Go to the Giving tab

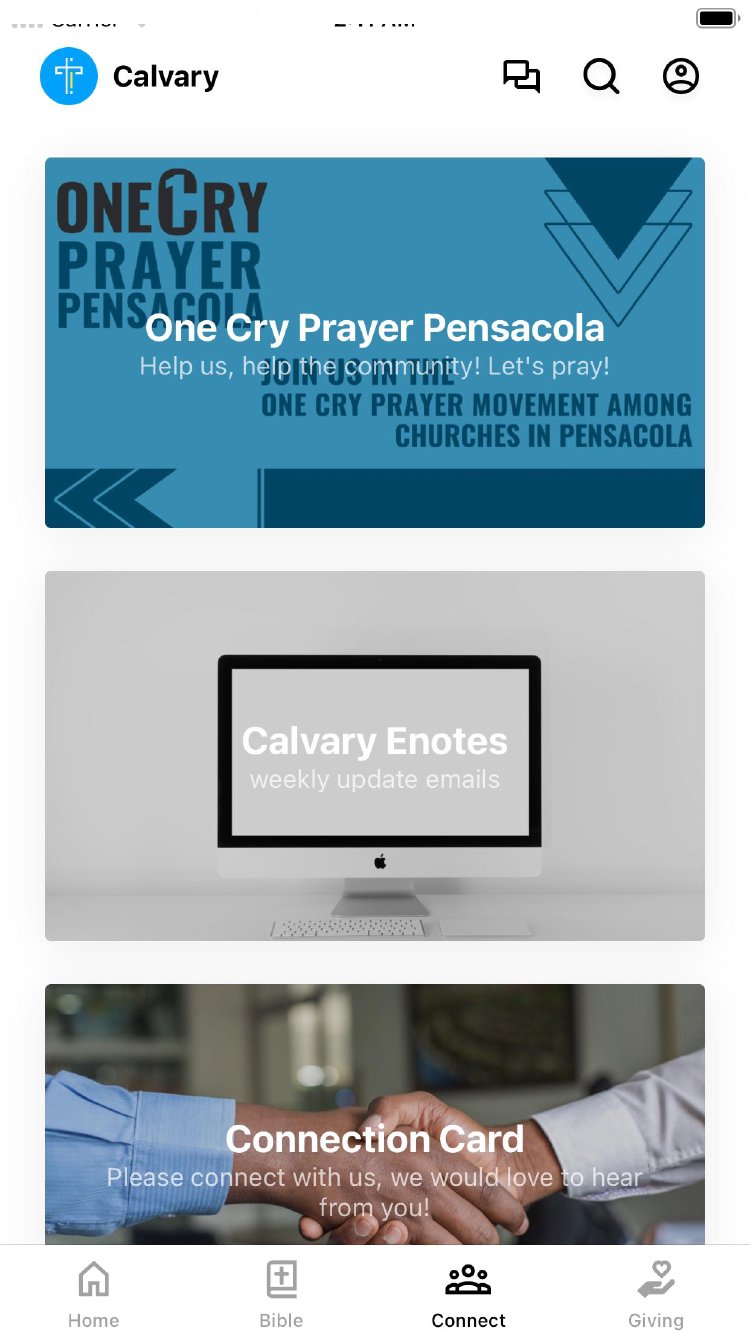[656, 1293]
